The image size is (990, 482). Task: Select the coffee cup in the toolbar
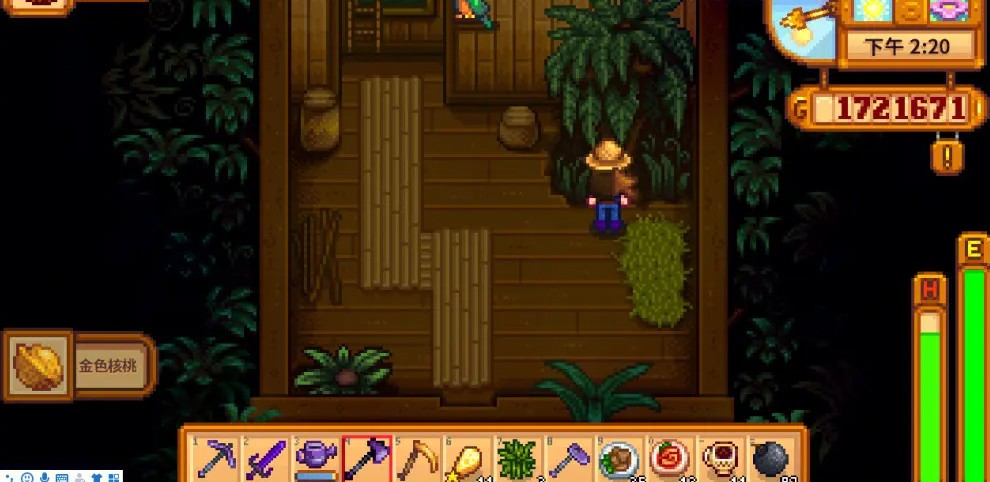pyautogui.click(x=722, y=460)
